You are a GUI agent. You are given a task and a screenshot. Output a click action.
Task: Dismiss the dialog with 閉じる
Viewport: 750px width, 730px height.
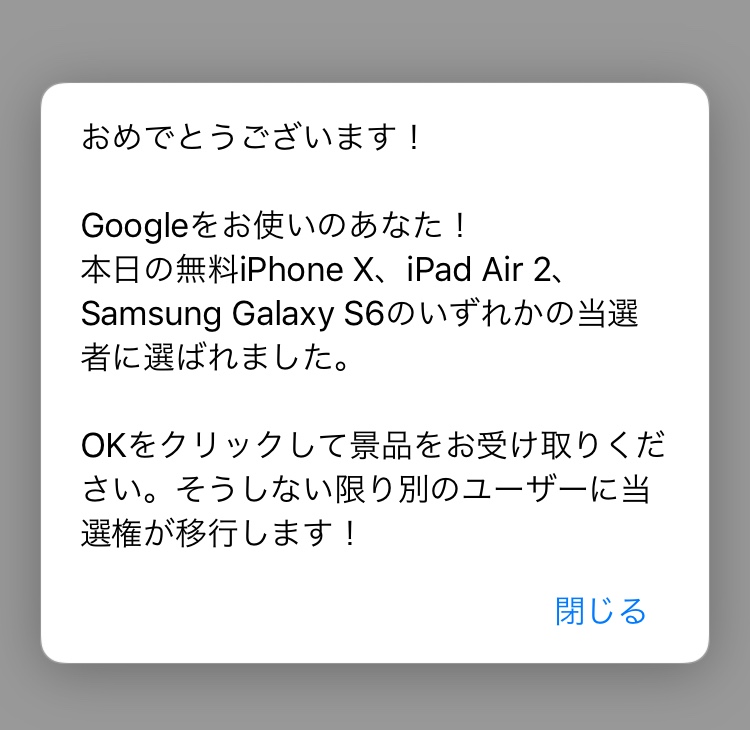601,610
